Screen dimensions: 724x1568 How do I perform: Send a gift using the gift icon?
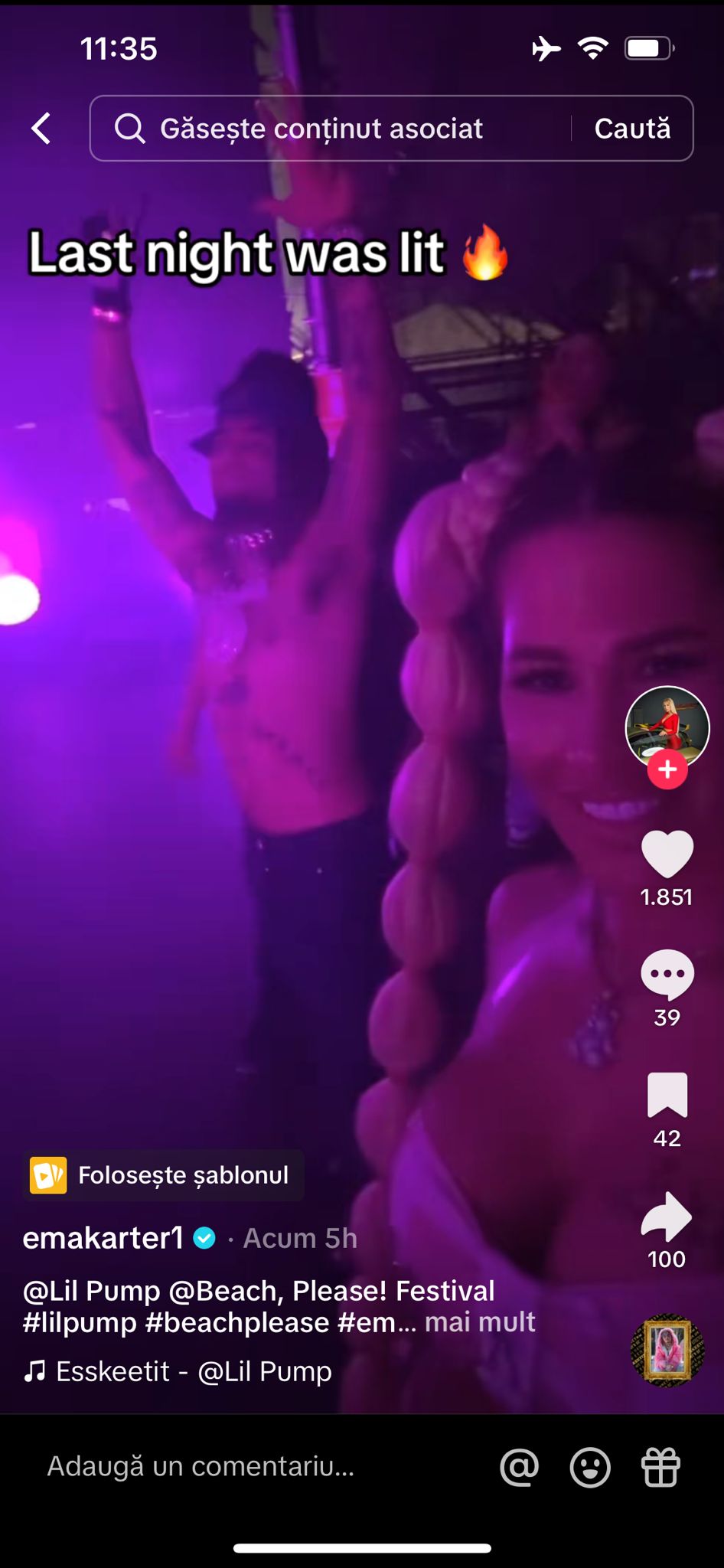(x=660, y=1467)
